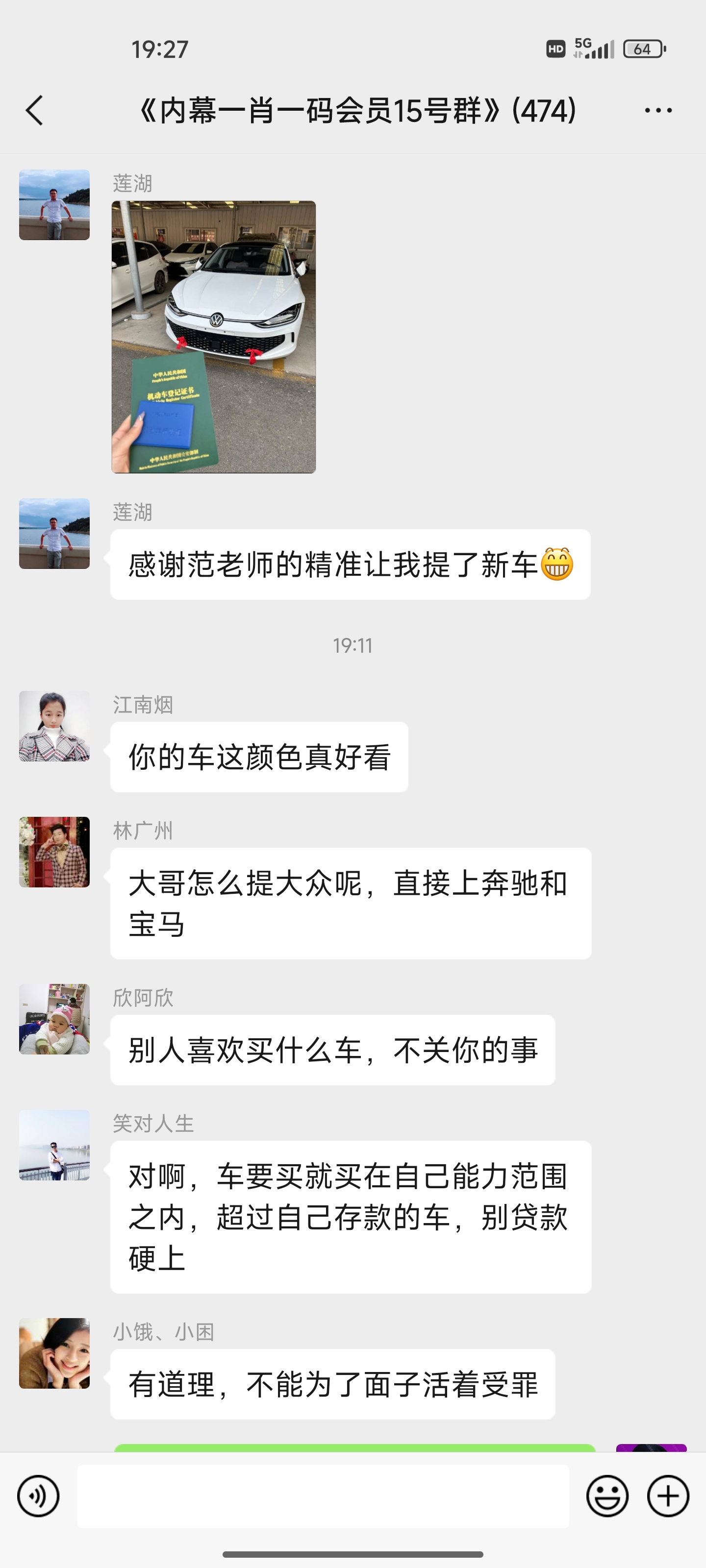View 林广州's profile avatar
The width and height of the screenshot is (706, 1568).
(x=54, y=852)
